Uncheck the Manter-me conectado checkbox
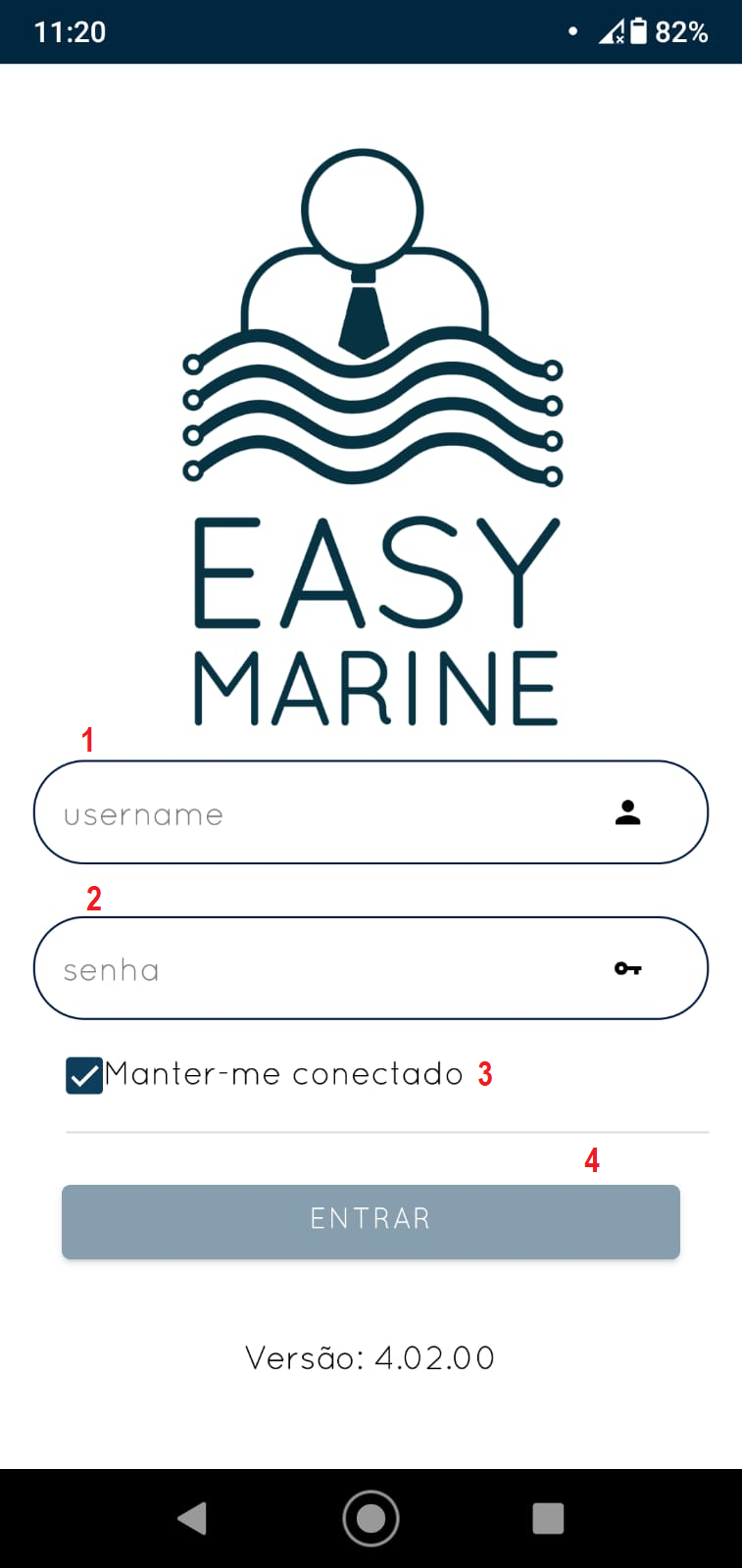Viewport: 742px width, 1568px height. point(84,1075)
